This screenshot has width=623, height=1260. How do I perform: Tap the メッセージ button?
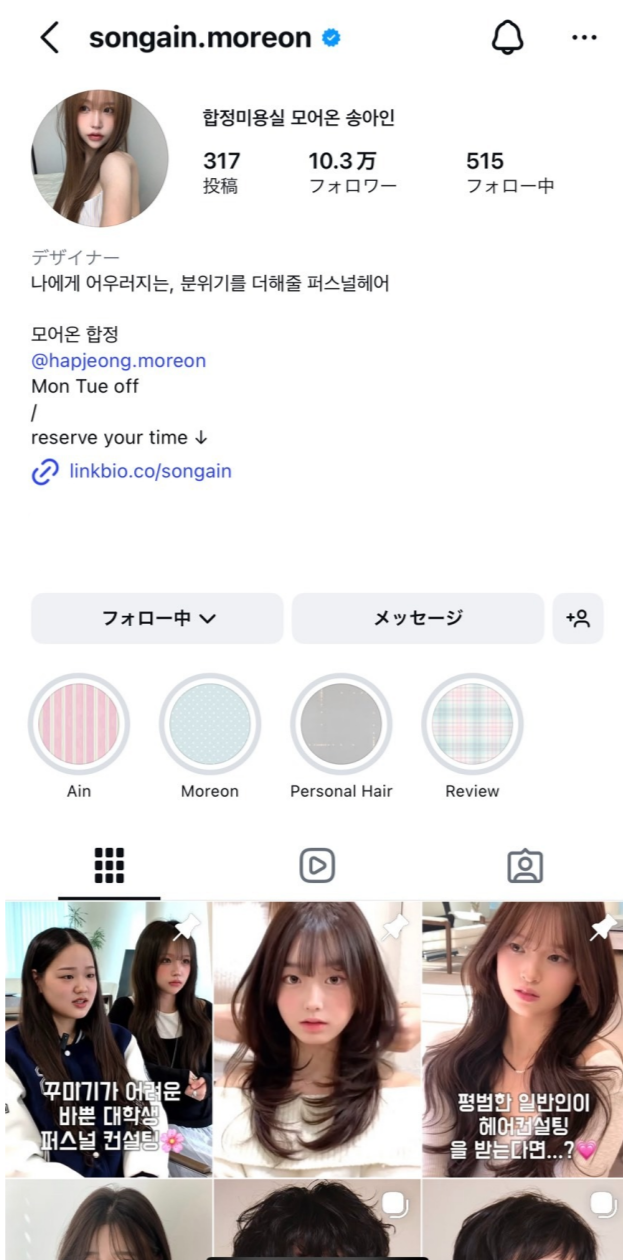(418, 618)
